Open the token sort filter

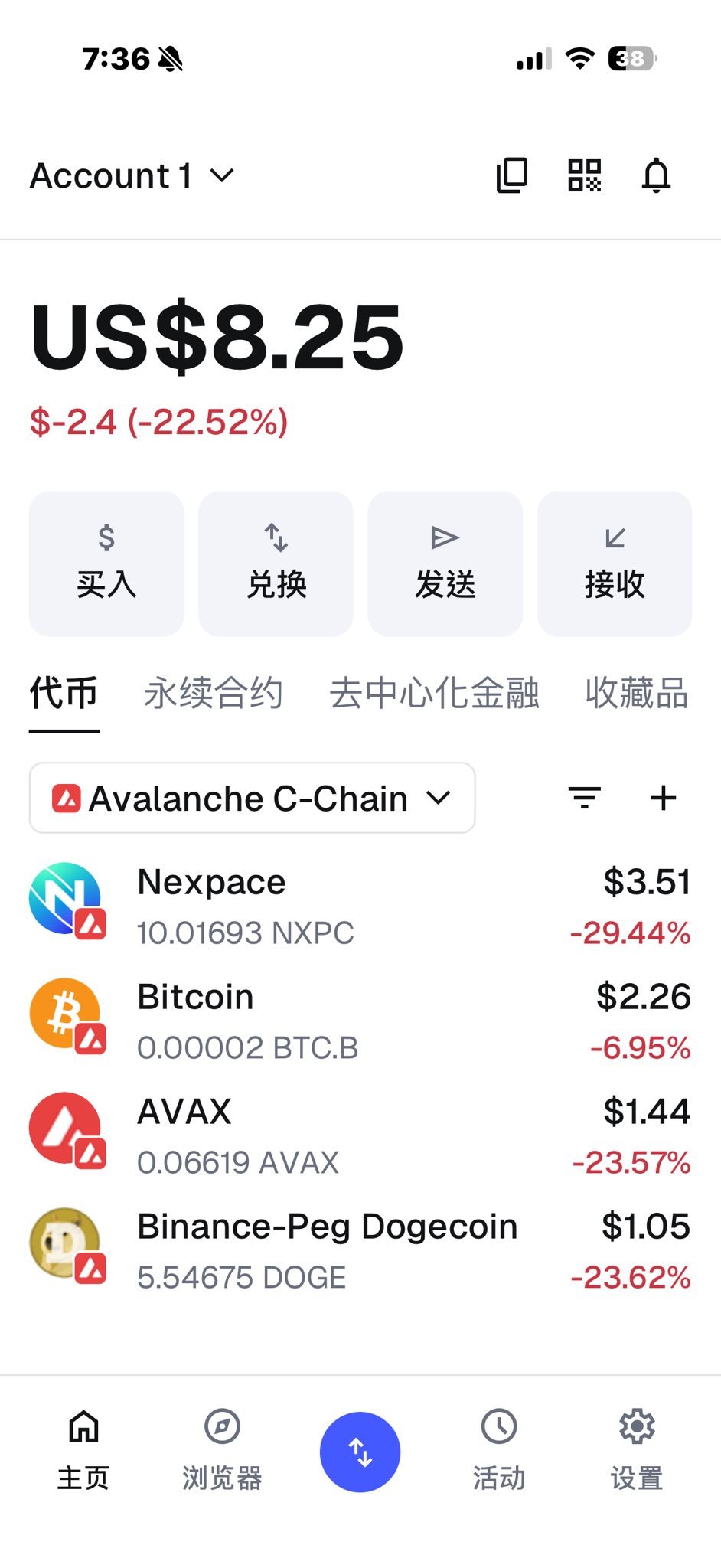(584, 799)
